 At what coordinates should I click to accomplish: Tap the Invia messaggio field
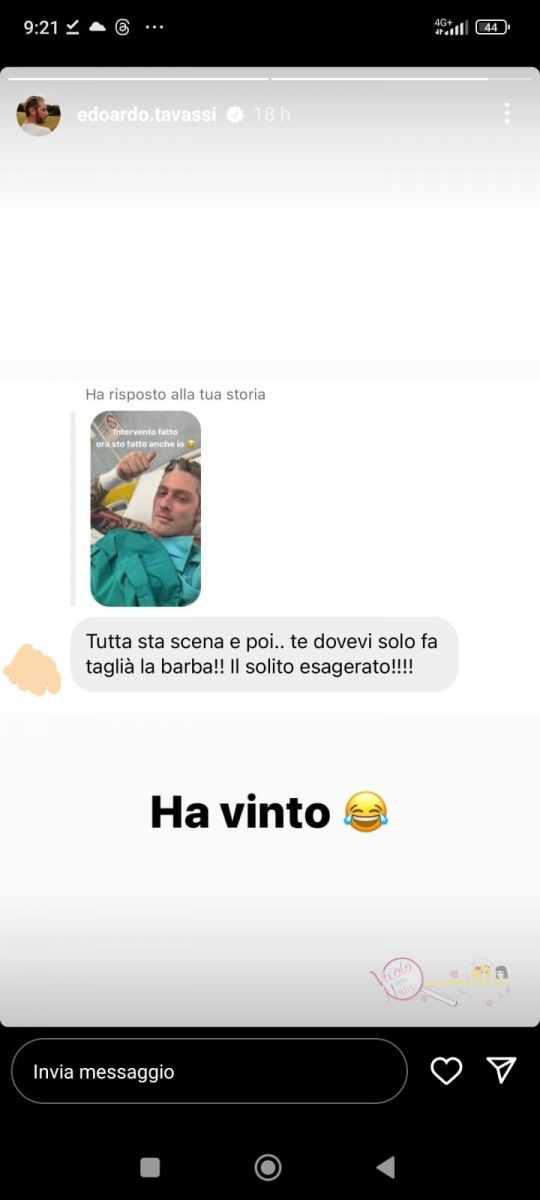(209, 1071)
